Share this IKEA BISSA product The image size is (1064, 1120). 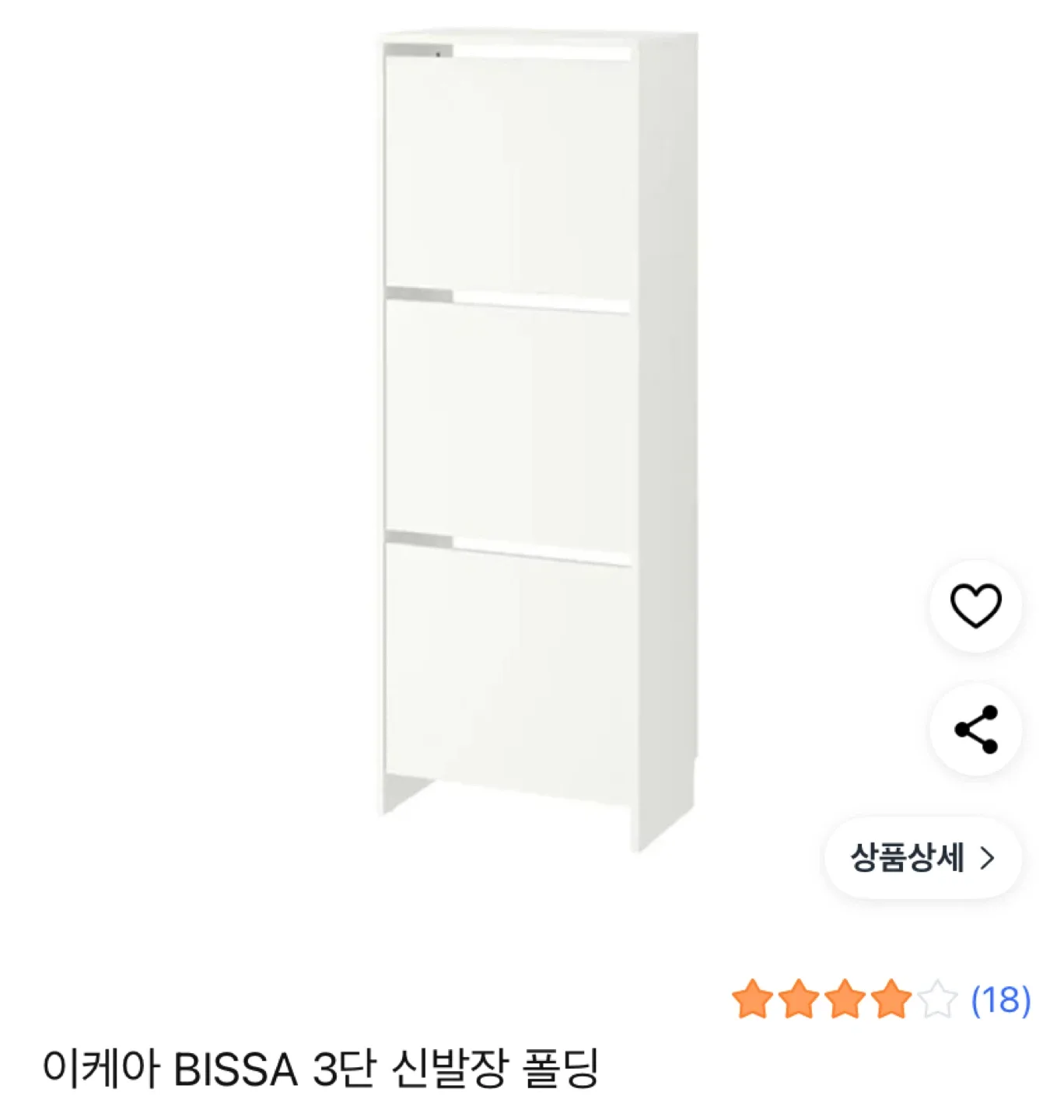point(975,730)
